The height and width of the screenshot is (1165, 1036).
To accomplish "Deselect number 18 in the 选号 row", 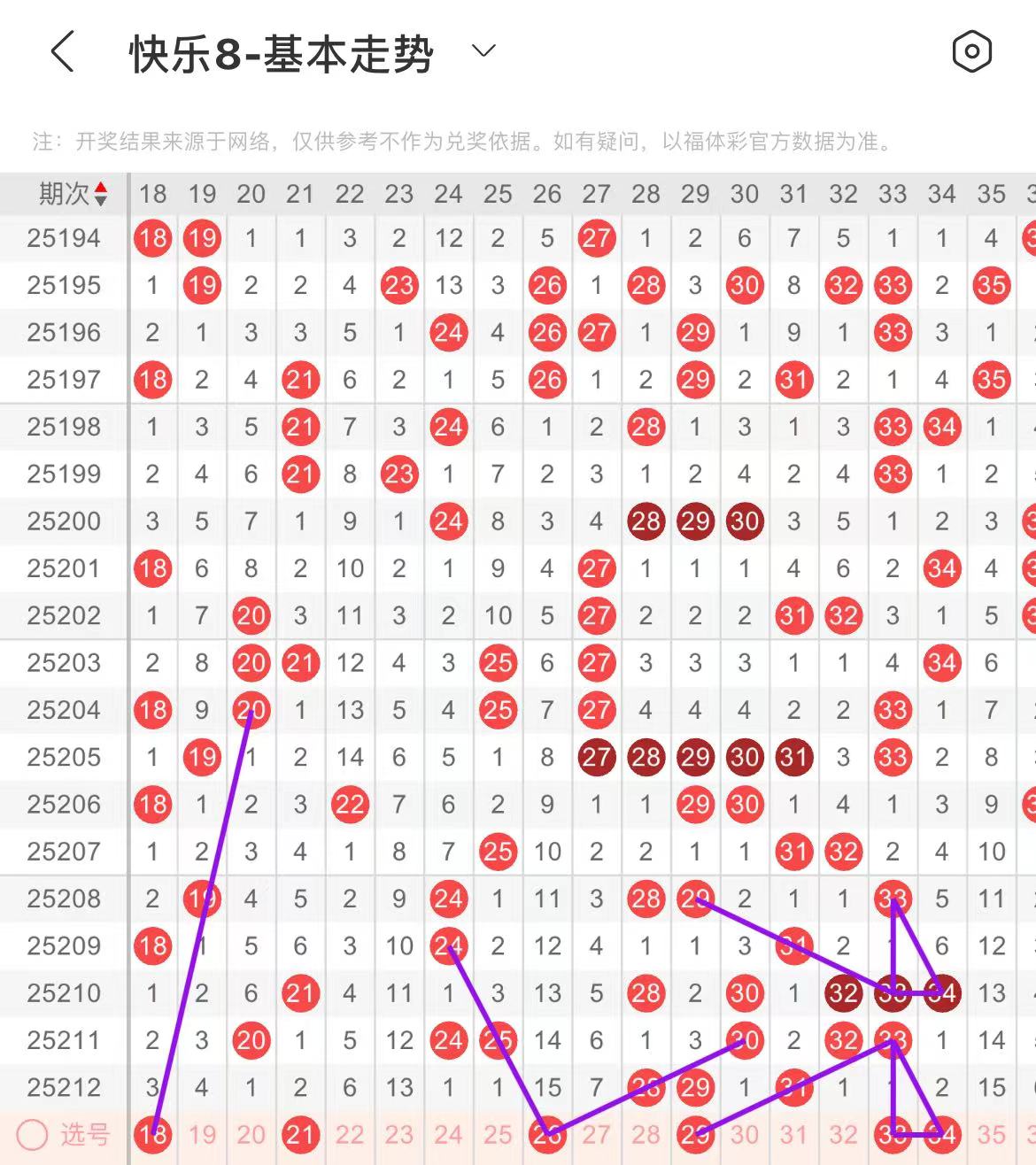I will (x=152, y=1134).
